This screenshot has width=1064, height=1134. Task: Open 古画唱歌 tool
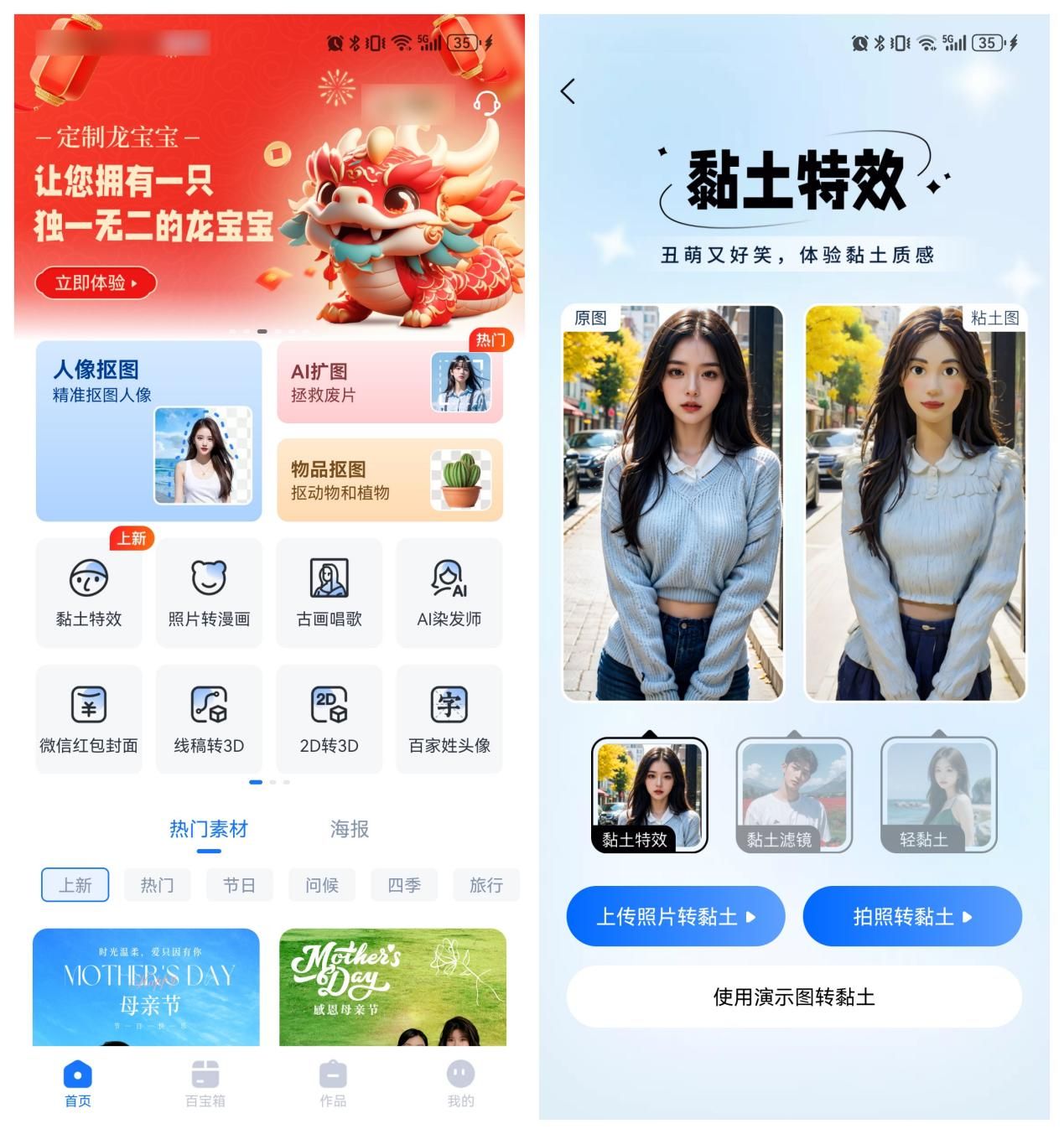click(329, 593)
